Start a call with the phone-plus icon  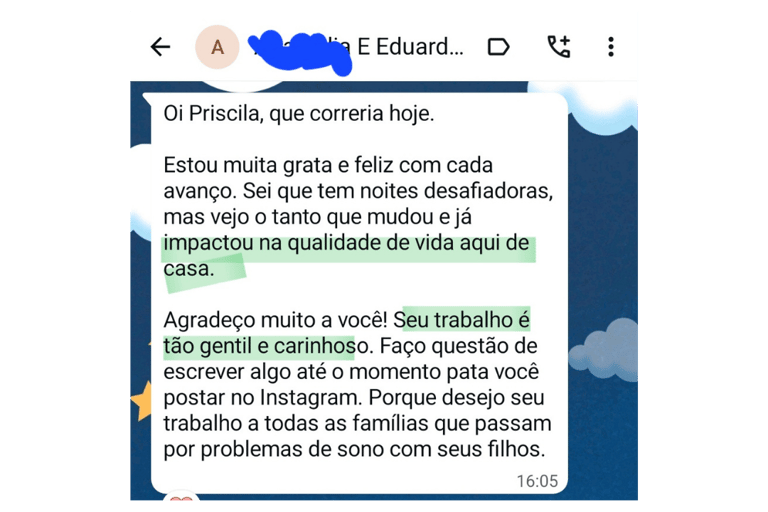coord(558,47)
